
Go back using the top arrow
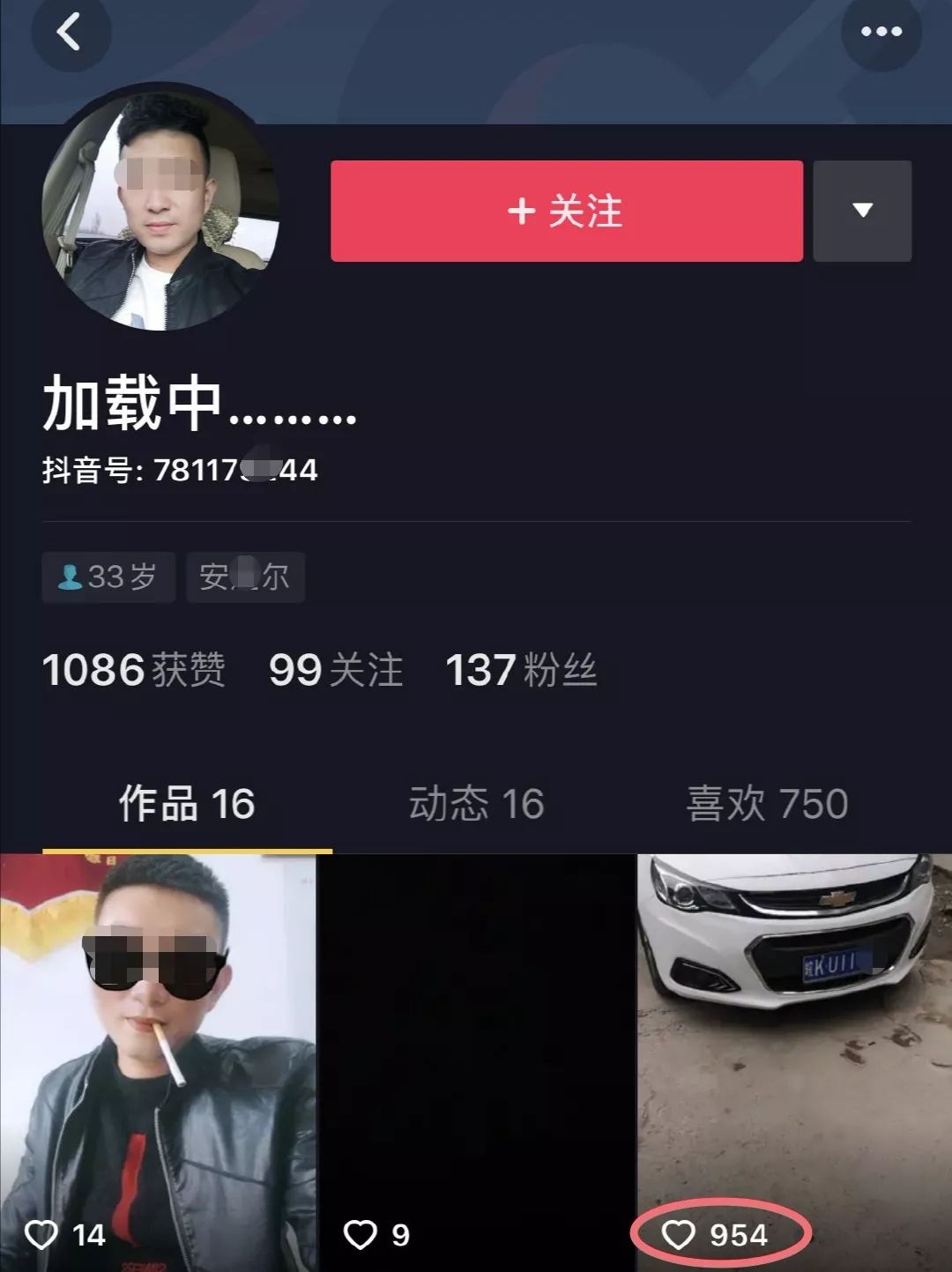coord(71,33)
